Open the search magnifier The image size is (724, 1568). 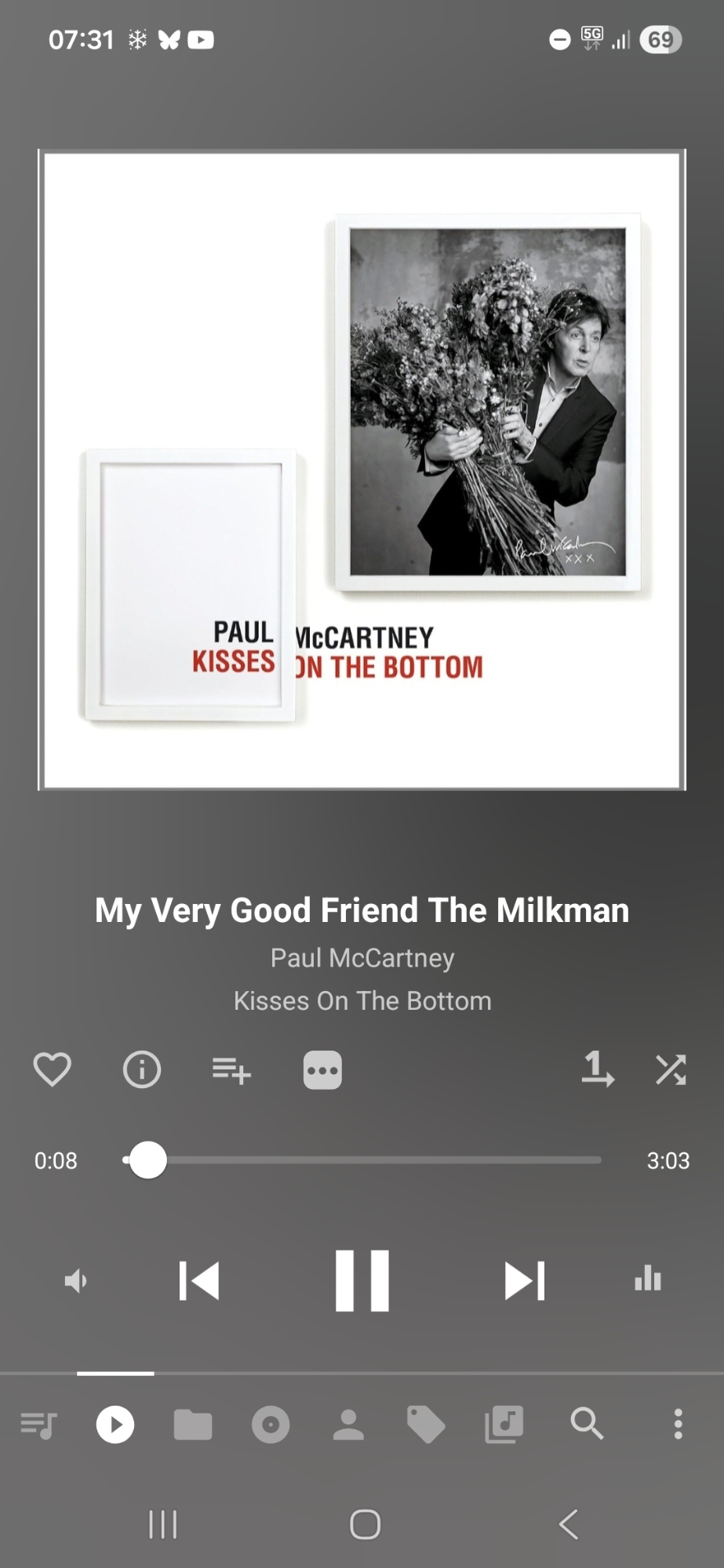click(587, 1424)
